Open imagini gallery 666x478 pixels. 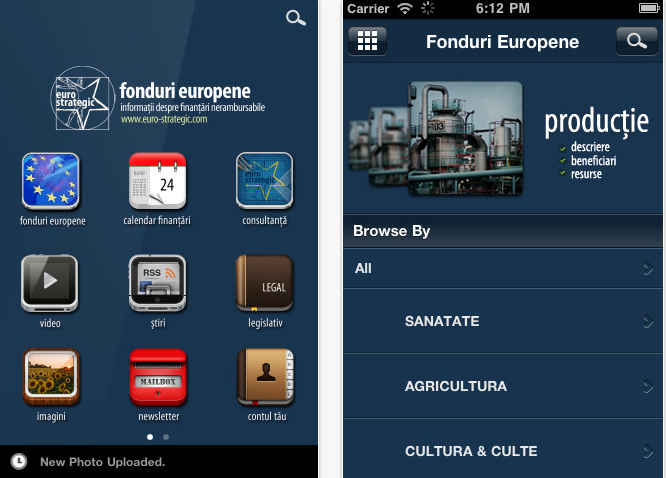click(50, 377)
